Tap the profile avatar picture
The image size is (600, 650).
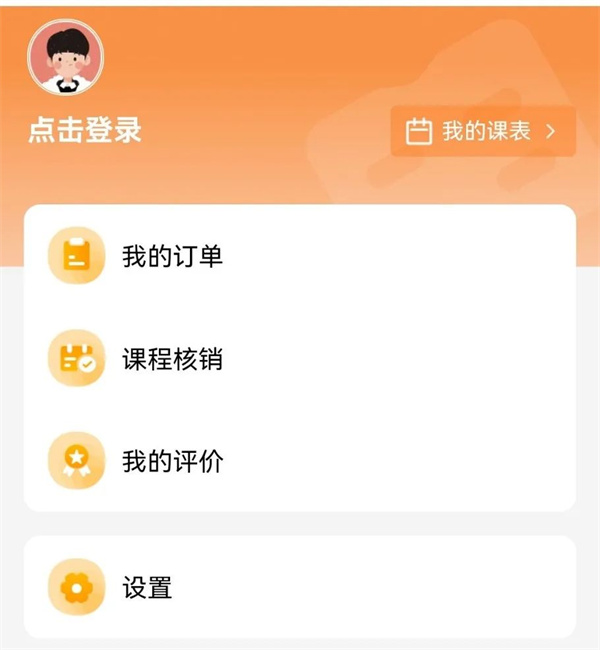[x=66, y=58]
